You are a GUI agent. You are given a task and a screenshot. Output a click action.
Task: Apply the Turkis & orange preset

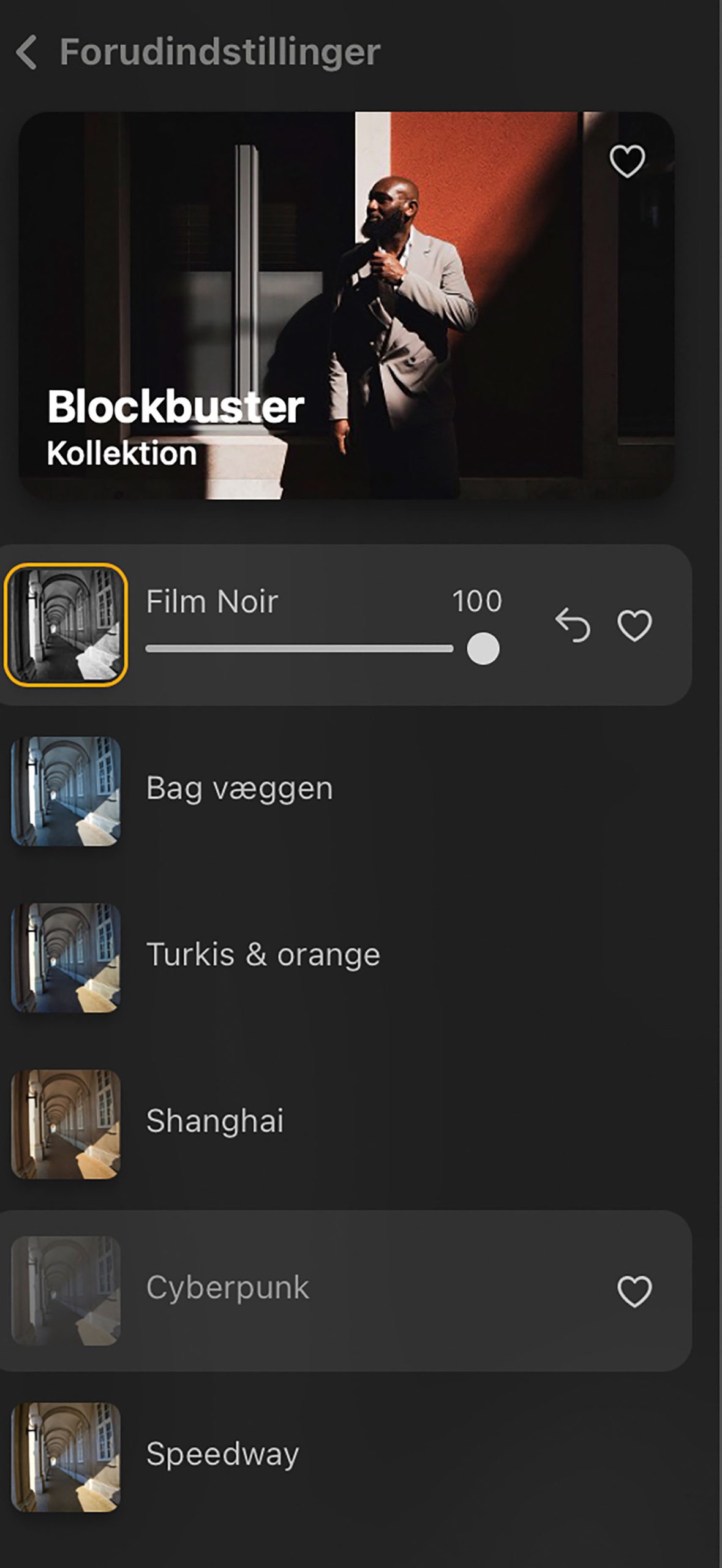262,955
